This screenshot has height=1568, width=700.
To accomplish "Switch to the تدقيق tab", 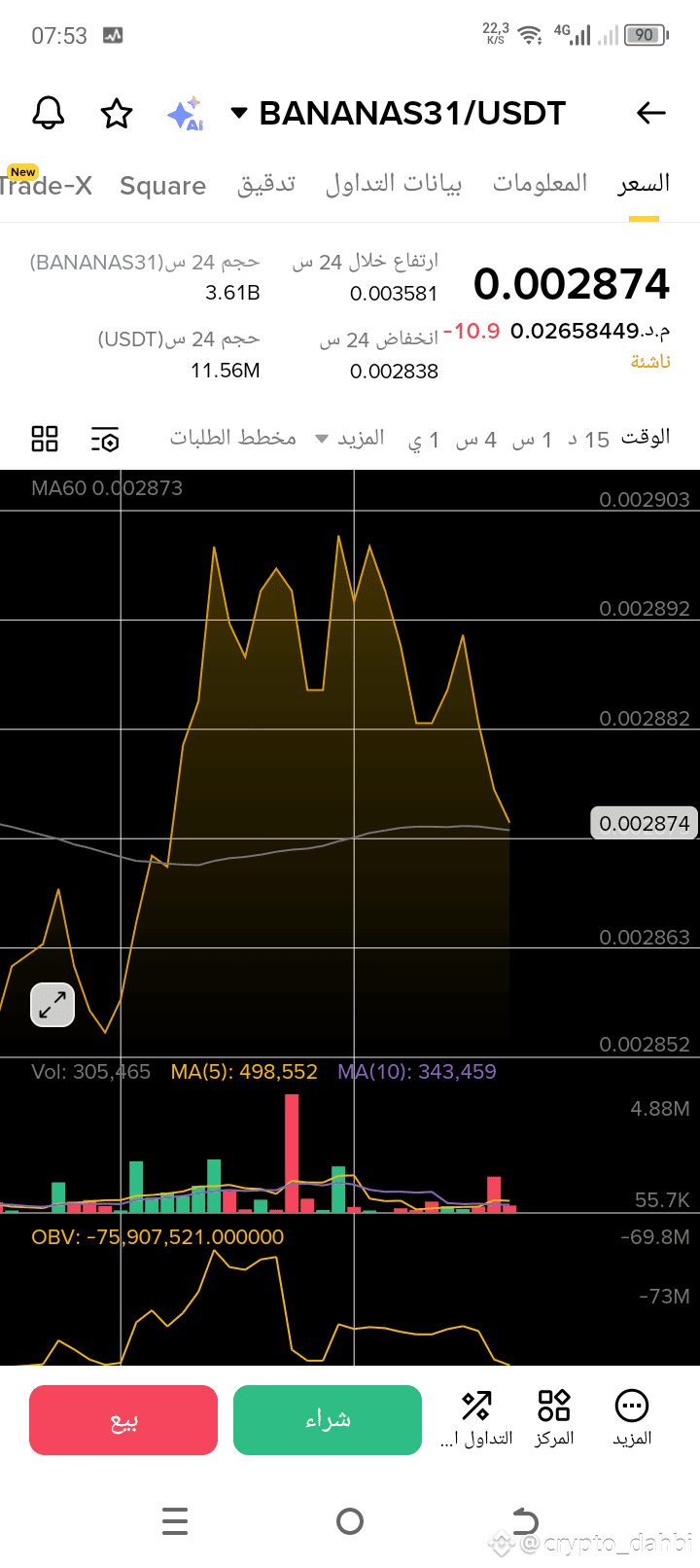I will pyautogui.click(x=265, y=184).
